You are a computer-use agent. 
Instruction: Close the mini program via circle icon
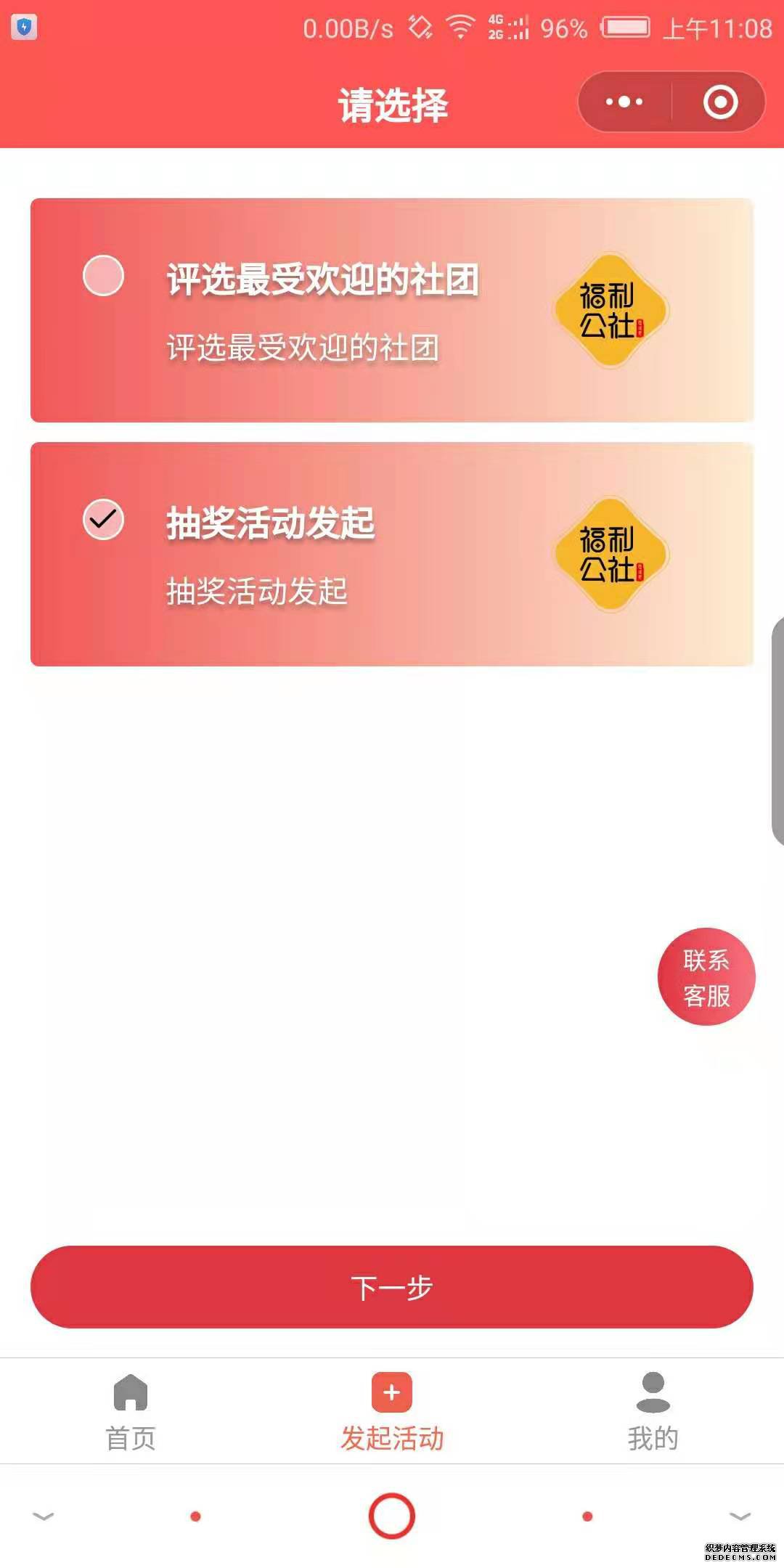pyautogui.click(x=720, y=102)
